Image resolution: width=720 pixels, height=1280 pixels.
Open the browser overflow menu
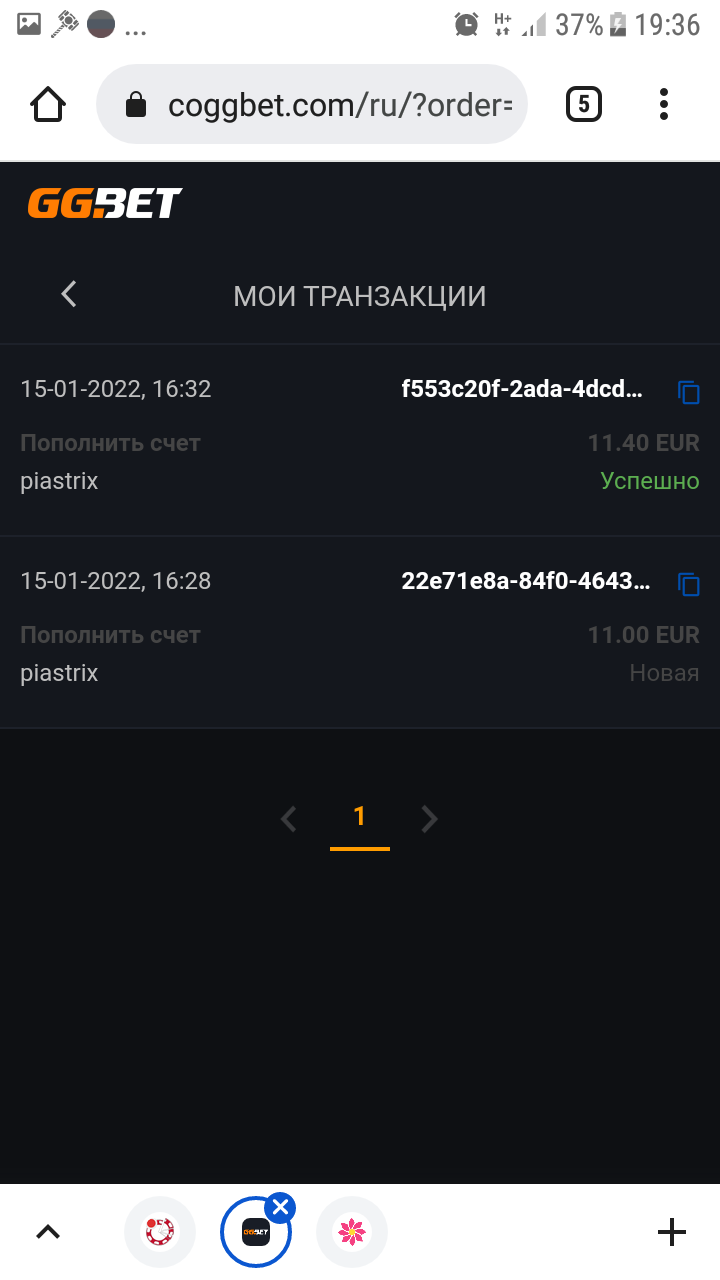point(664,104)
